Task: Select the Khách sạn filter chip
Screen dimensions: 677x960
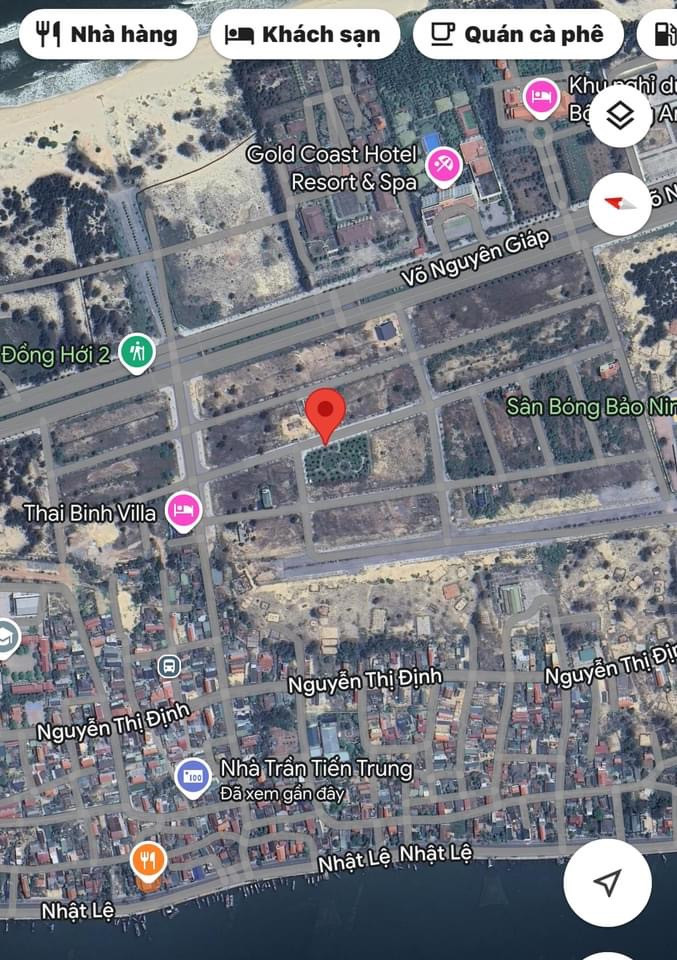Action: point(304,34)
